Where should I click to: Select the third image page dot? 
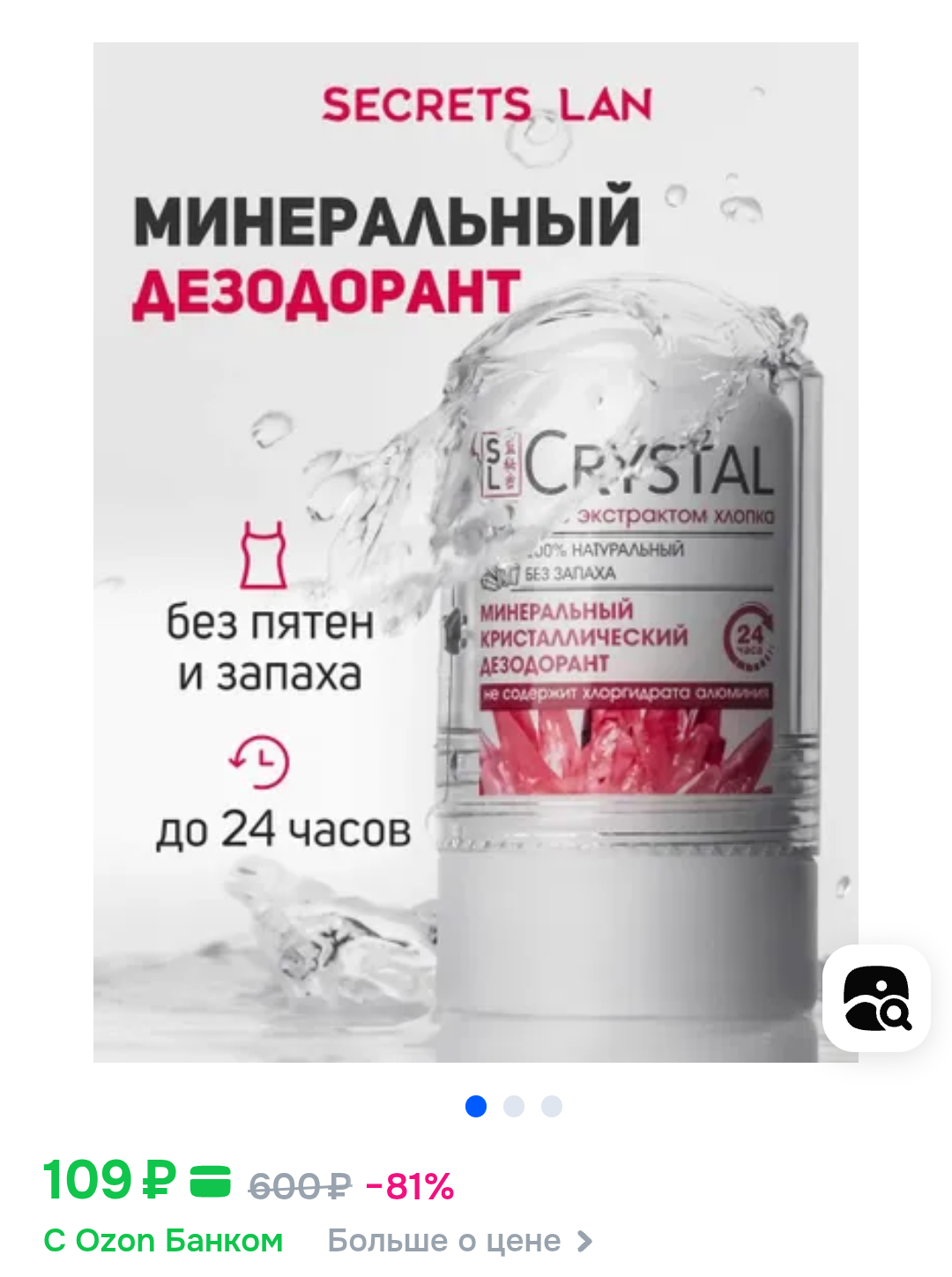(552, 1106)
